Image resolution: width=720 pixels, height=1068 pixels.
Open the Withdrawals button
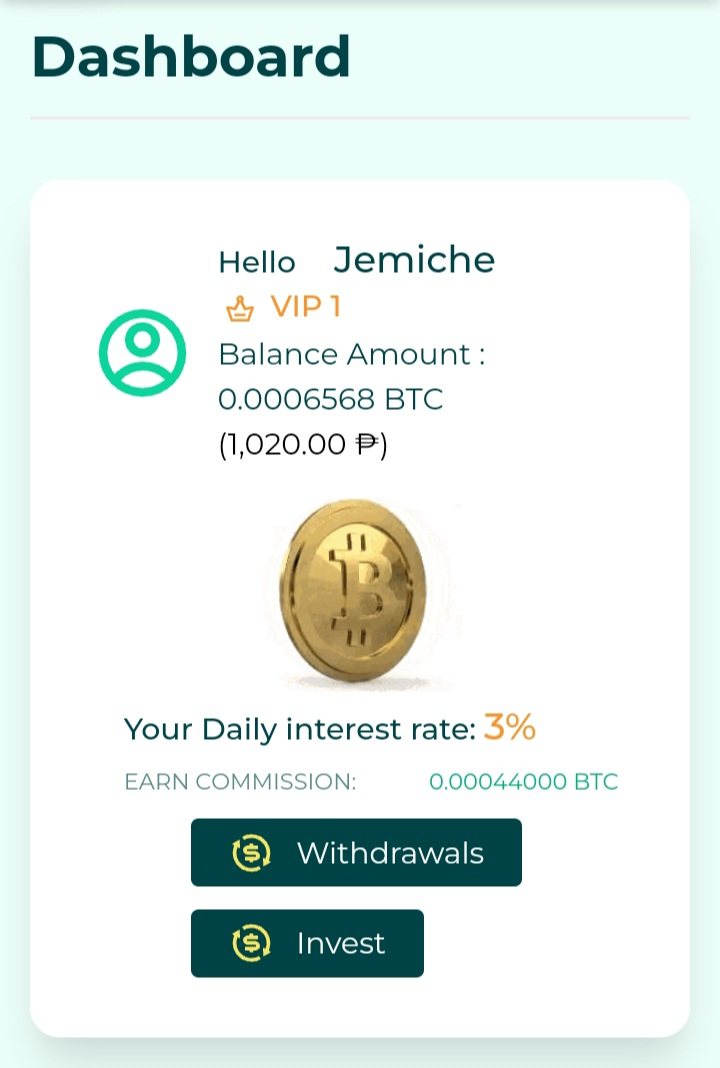point(356,852)
